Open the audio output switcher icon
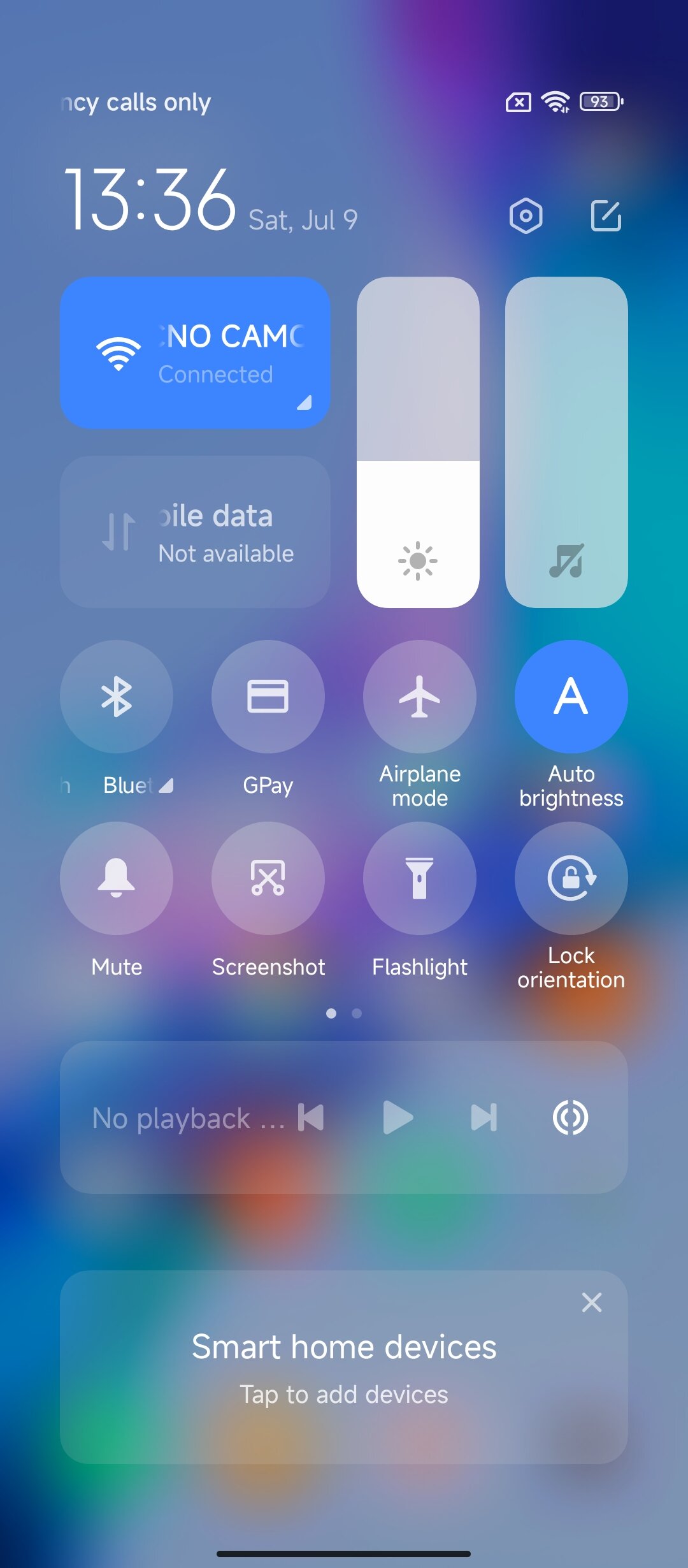 pyautogui.click(x=570, y=1117)
